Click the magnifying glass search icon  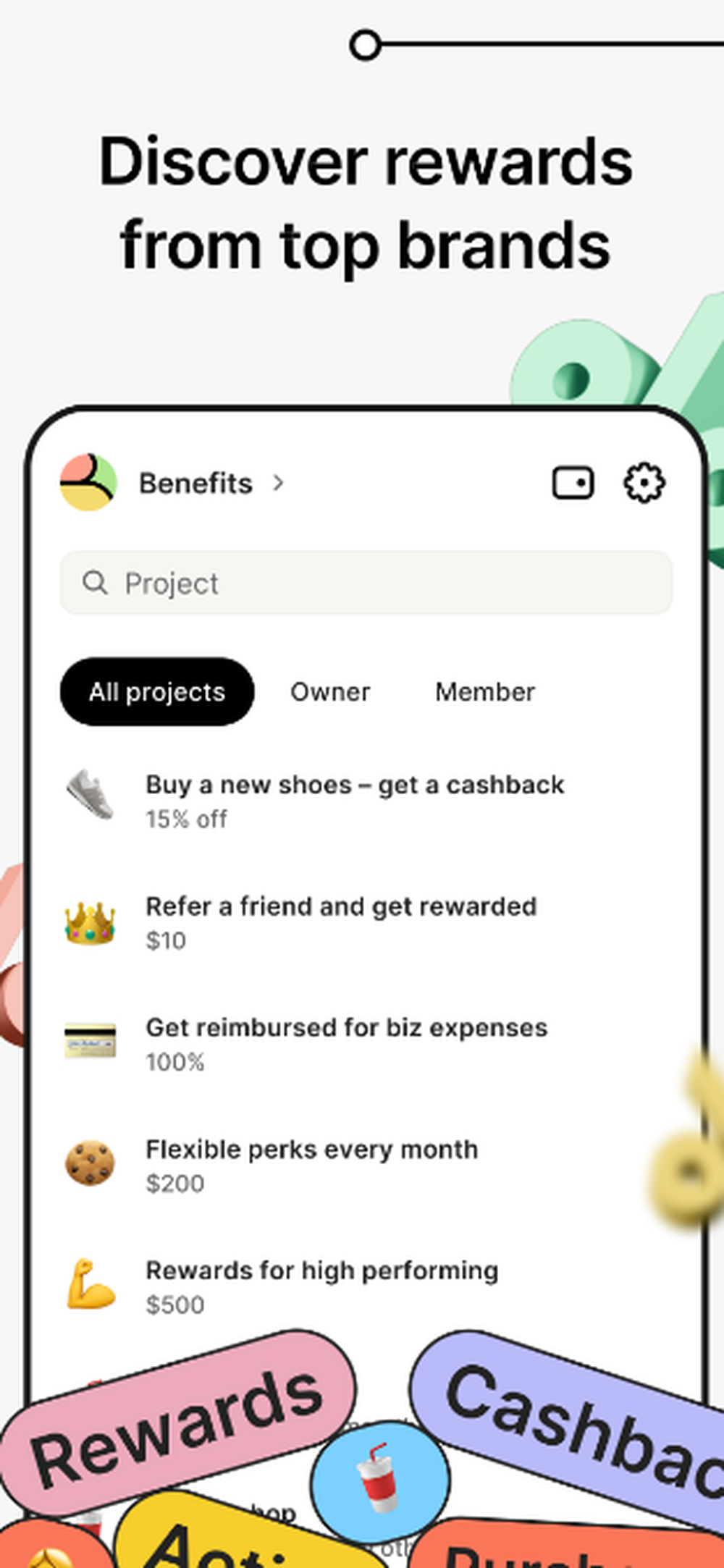pyautogui.click(x=96, y=582)
